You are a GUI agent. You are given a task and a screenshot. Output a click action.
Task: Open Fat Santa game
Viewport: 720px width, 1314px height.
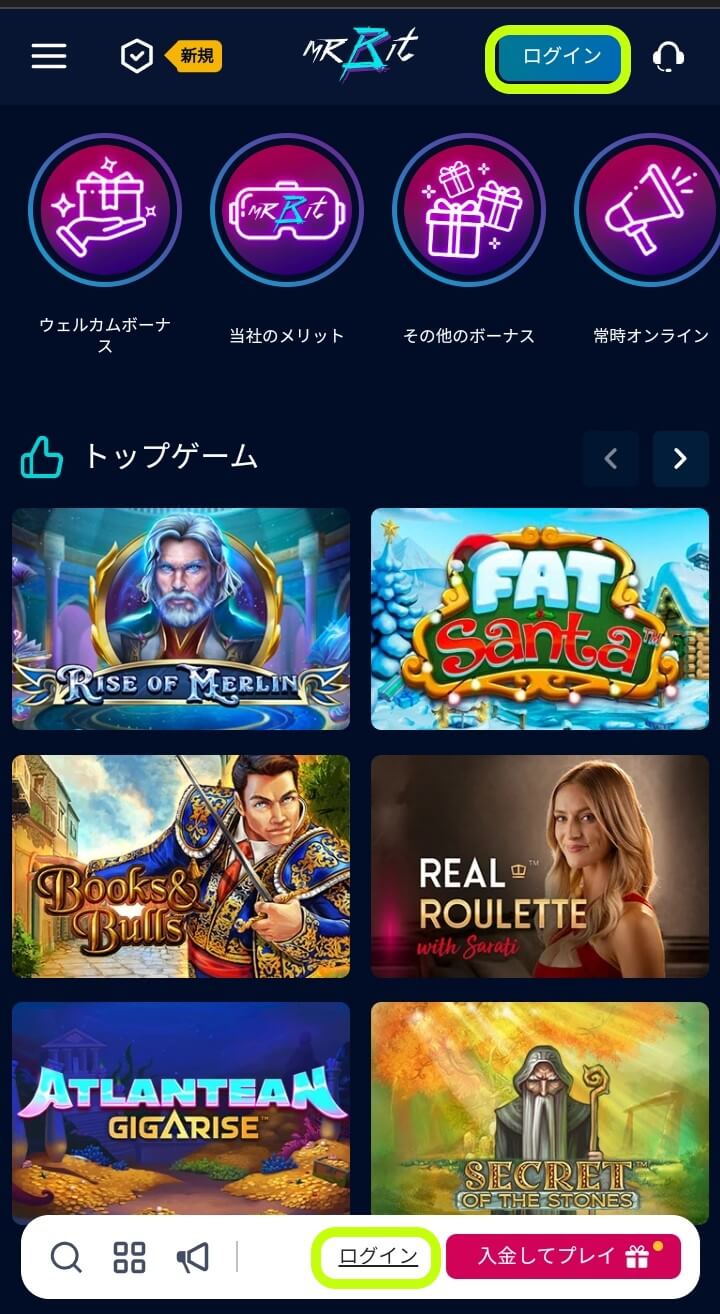click(x=540, y=618)
